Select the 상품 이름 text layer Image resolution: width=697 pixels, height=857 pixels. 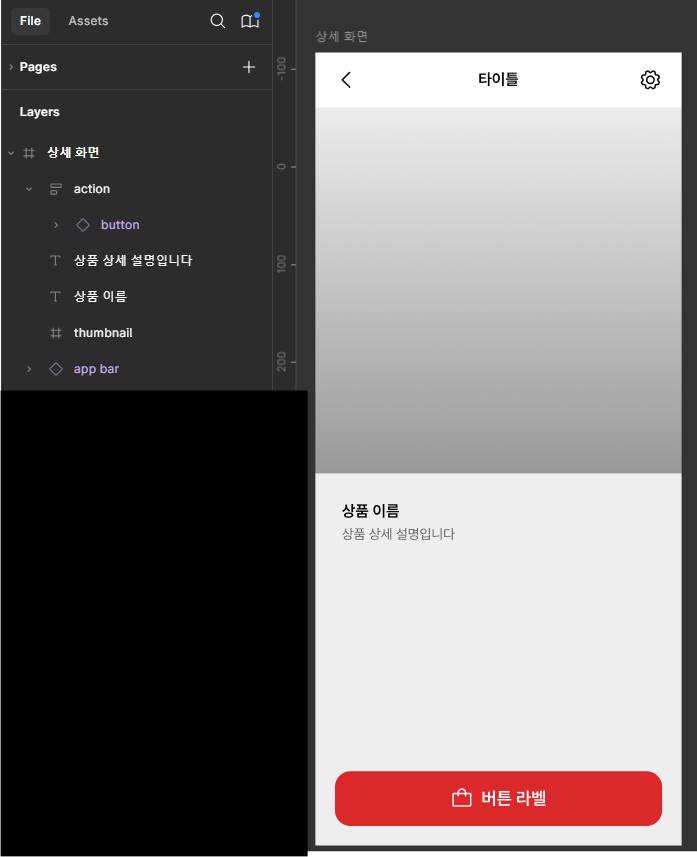tap(100, 297)
